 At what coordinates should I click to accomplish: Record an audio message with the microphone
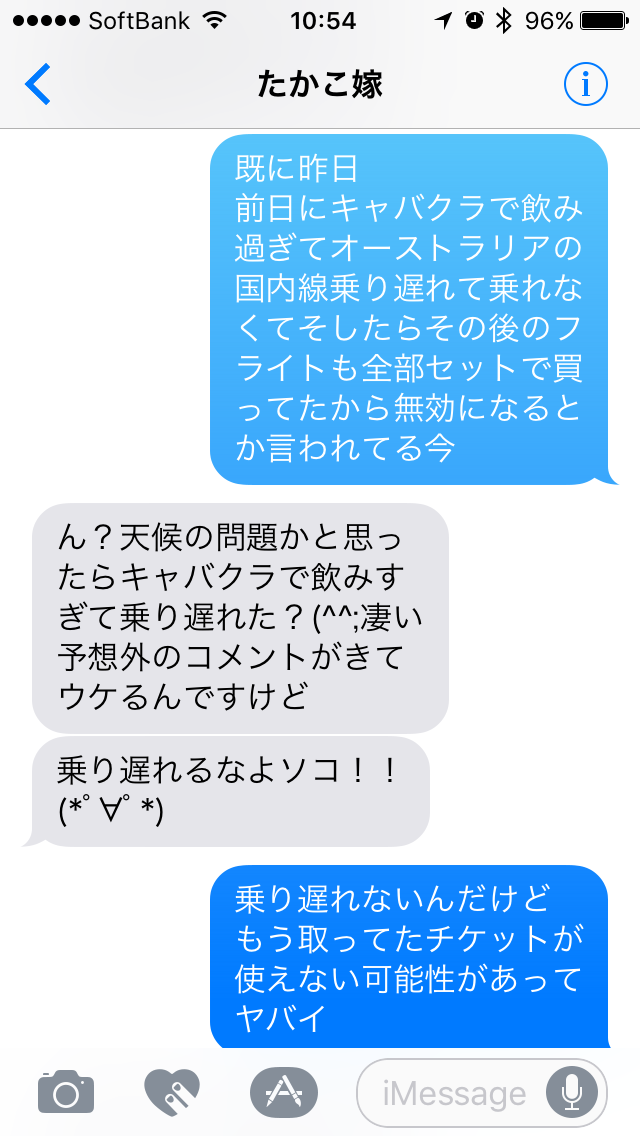573,1093
